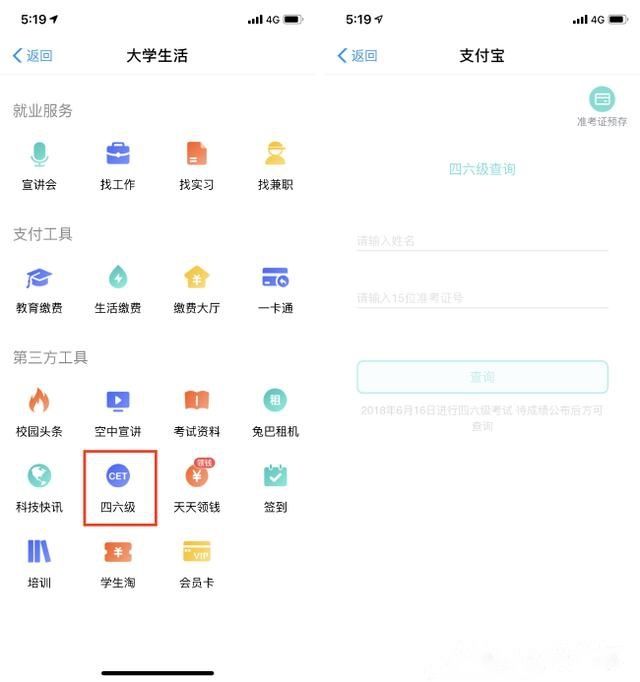Tap 签到 to check in
This screenshot has height=682, width=640.
[x=275, y=487]
